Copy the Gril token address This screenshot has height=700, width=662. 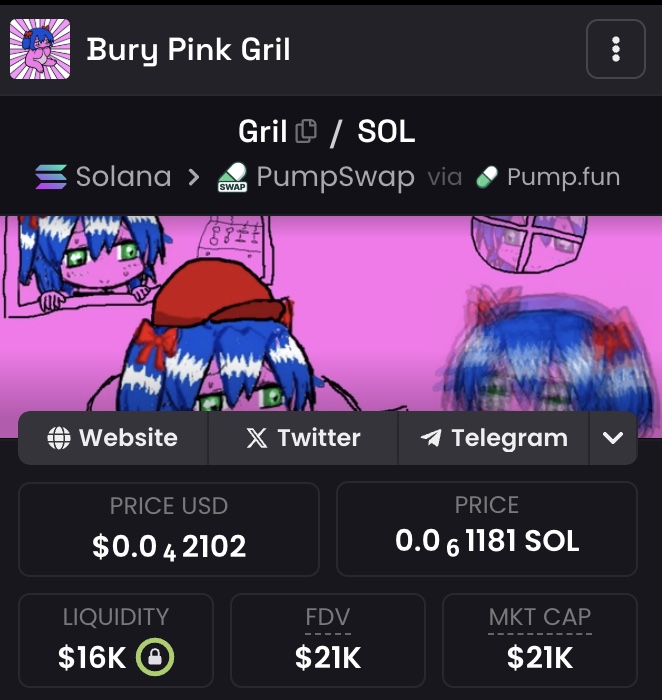pos(306,131)
